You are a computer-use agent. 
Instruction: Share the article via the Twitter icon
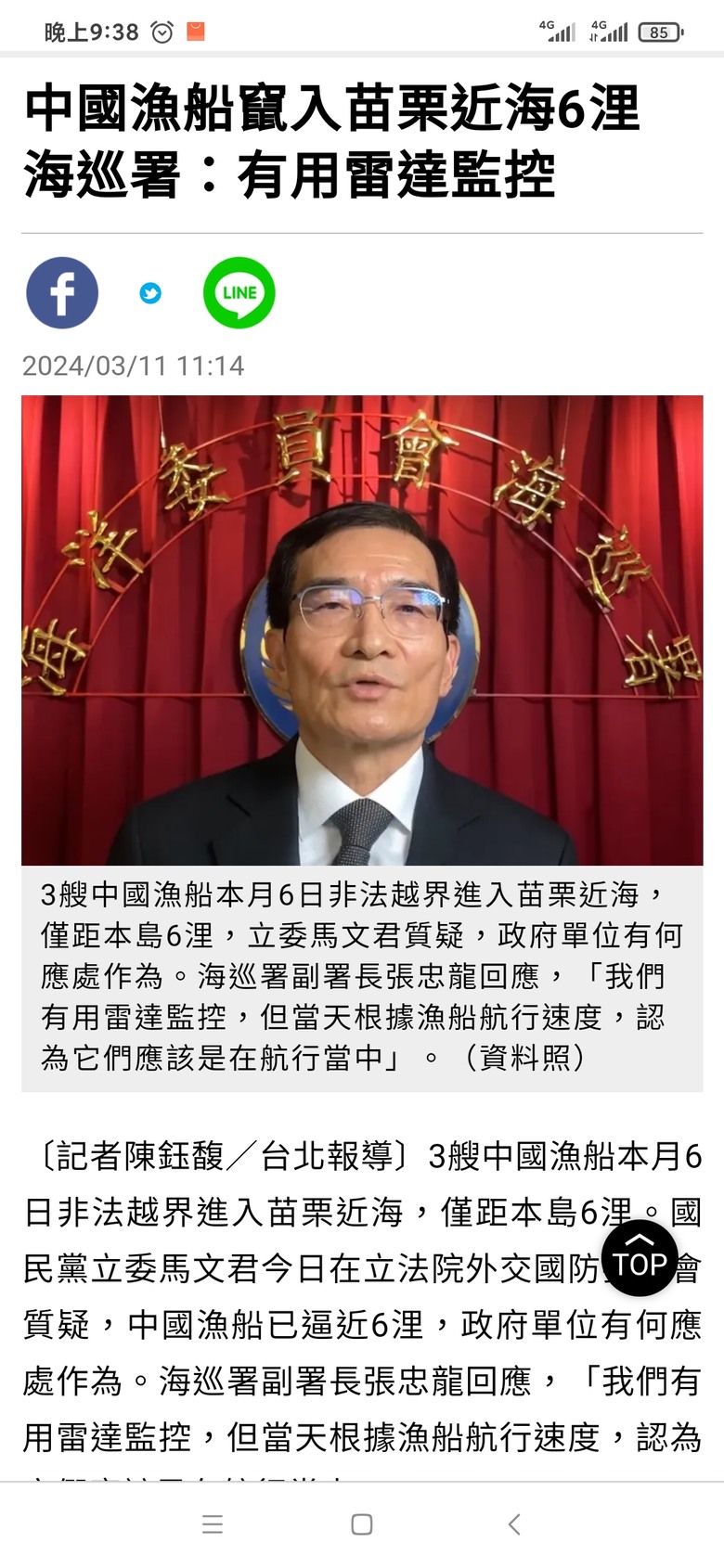(x=150, y=292)
